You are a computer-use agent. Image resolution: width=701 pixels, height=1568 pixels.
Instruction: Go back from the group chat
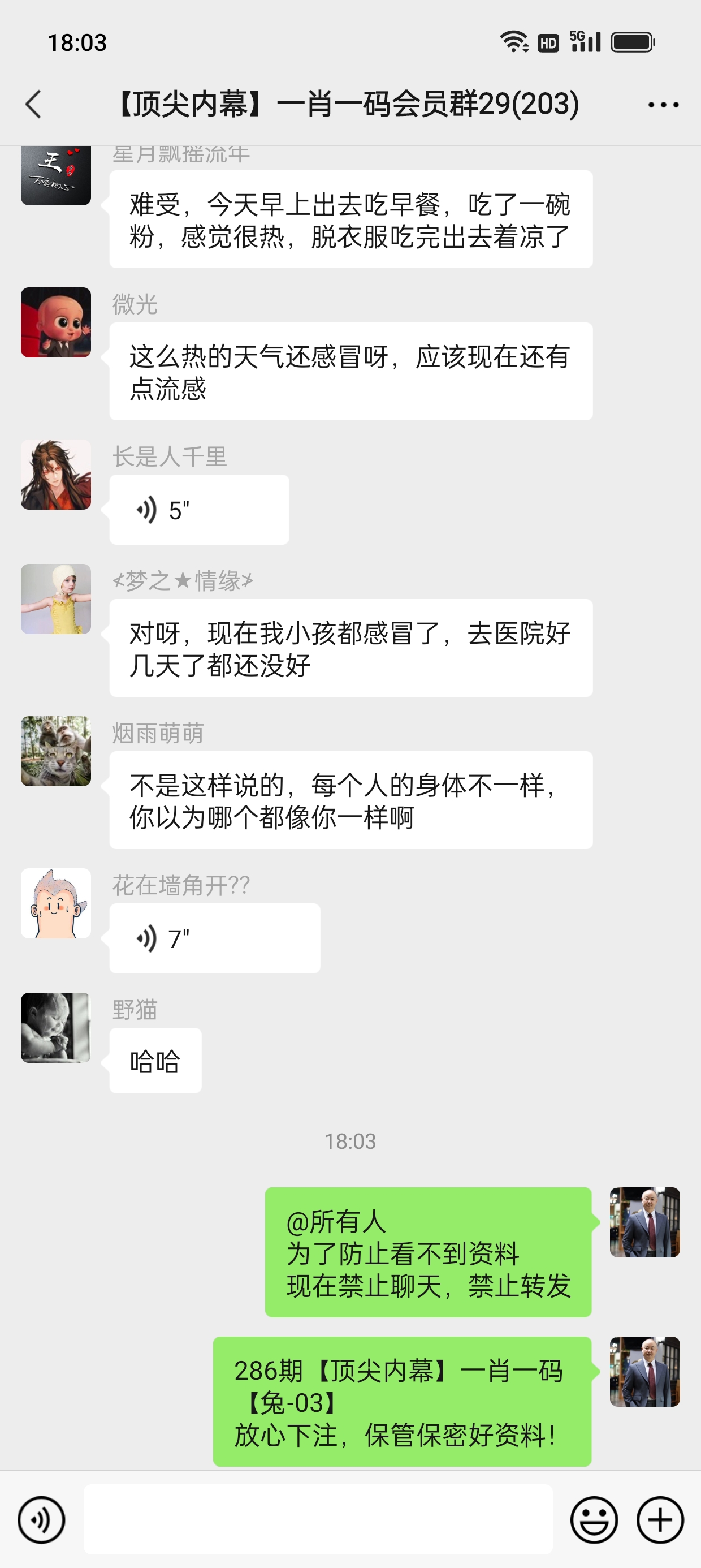point(34,104)
